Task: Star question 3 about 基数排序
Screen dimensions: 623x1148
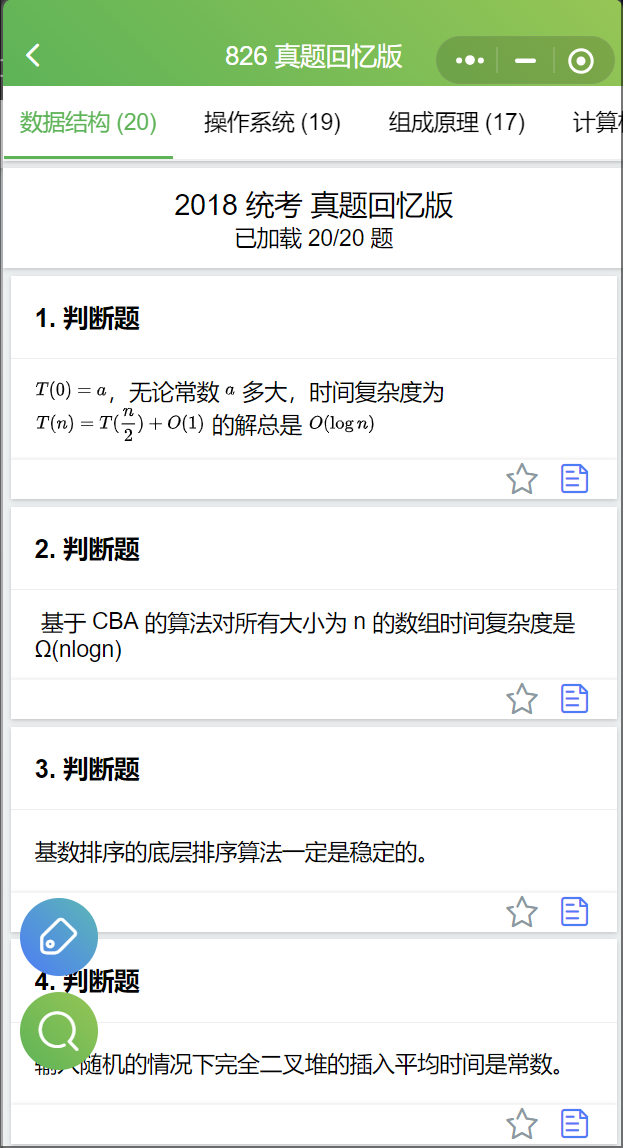Action: (522, 912)
